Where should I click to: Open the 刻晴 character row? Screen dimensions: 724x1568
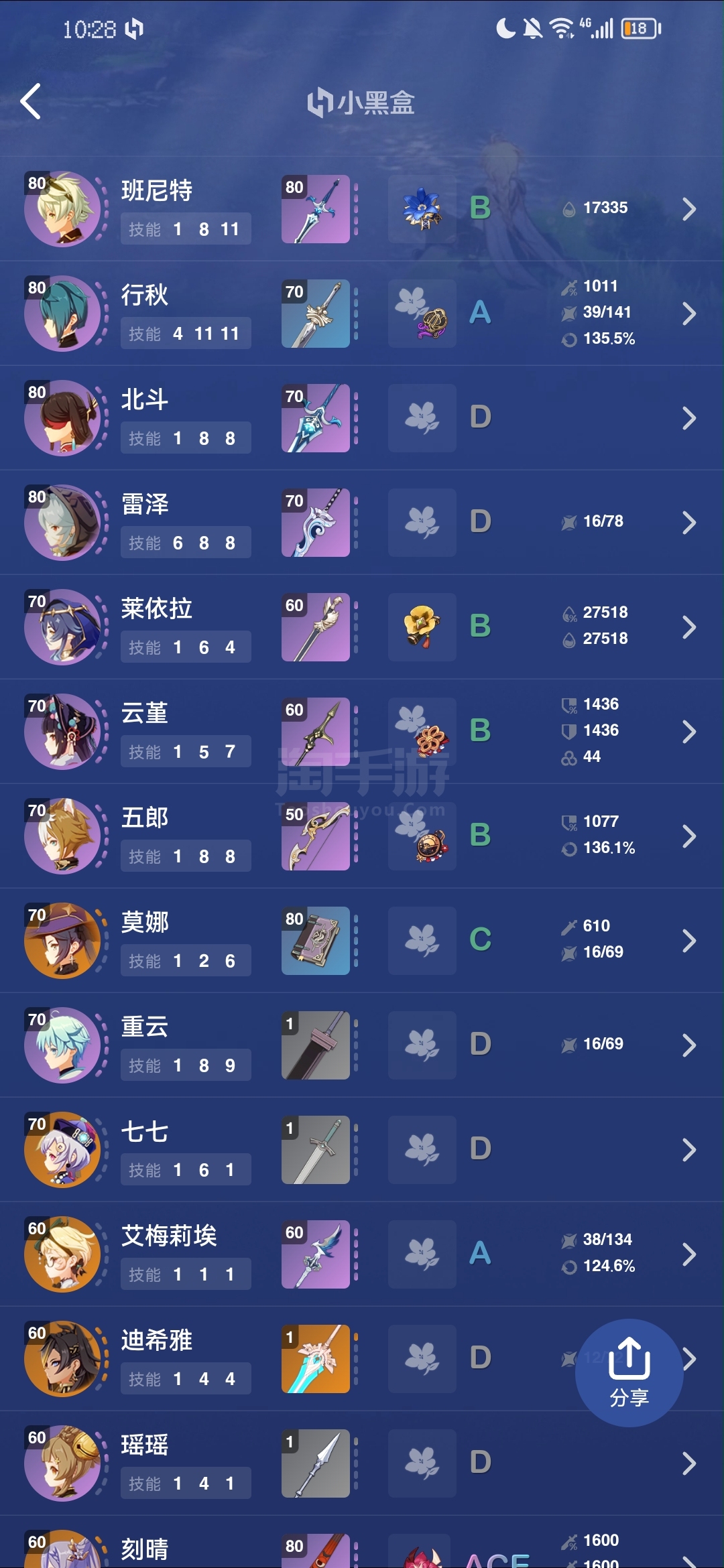point(362,1543)
